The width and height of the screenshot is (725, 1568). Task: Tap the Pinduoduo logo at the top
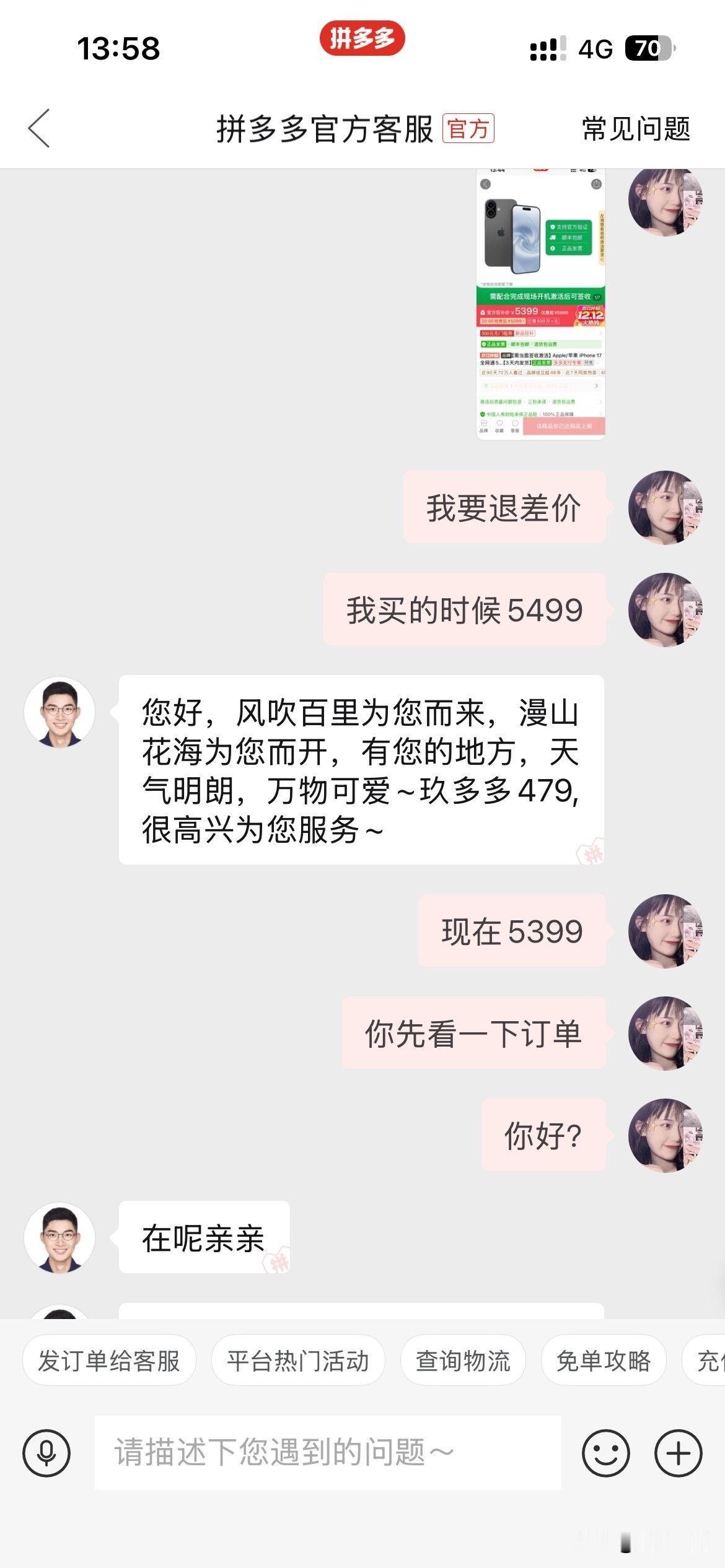362,38
